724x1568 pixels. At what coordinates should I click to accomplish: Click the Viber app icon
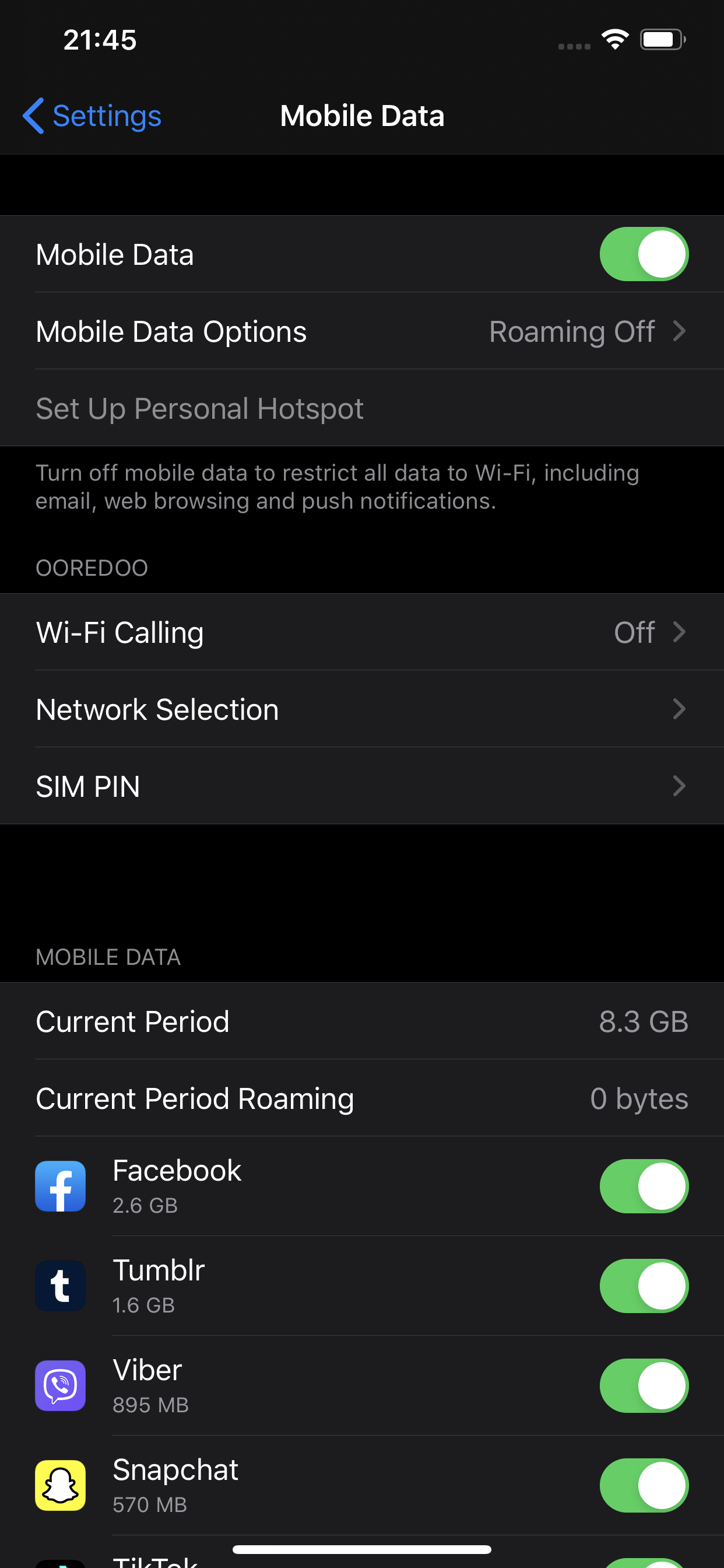60,1386
